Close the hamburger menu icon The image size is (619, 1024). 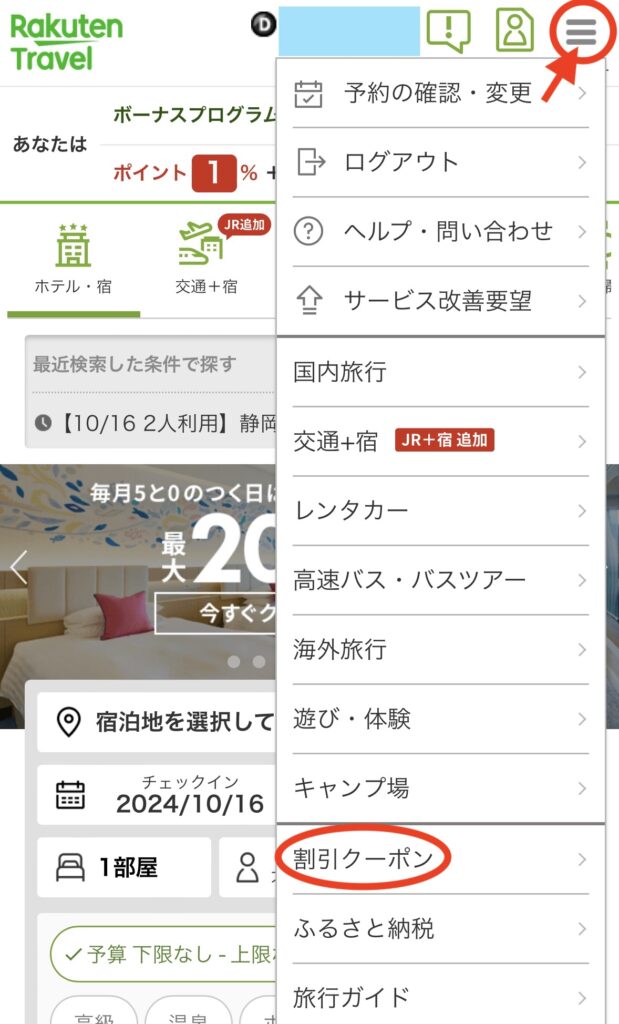581,33
